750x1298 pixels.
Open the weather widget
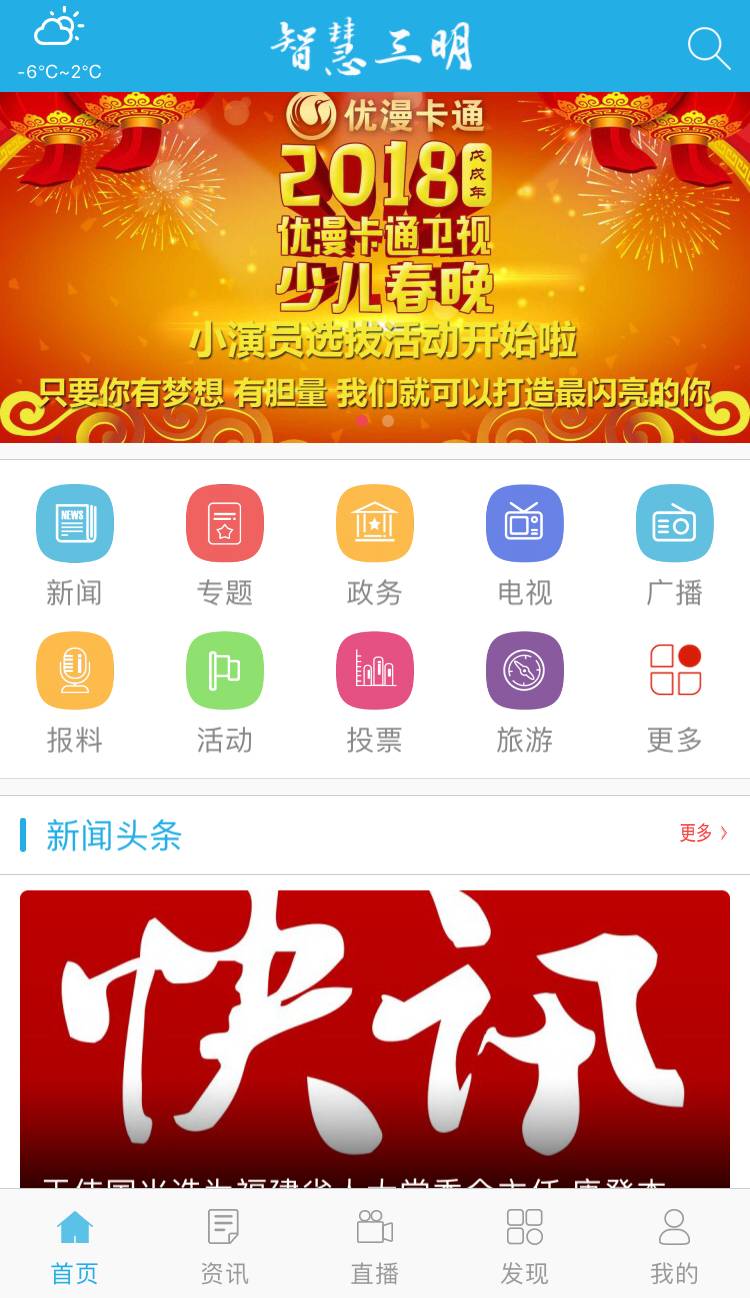59,46
